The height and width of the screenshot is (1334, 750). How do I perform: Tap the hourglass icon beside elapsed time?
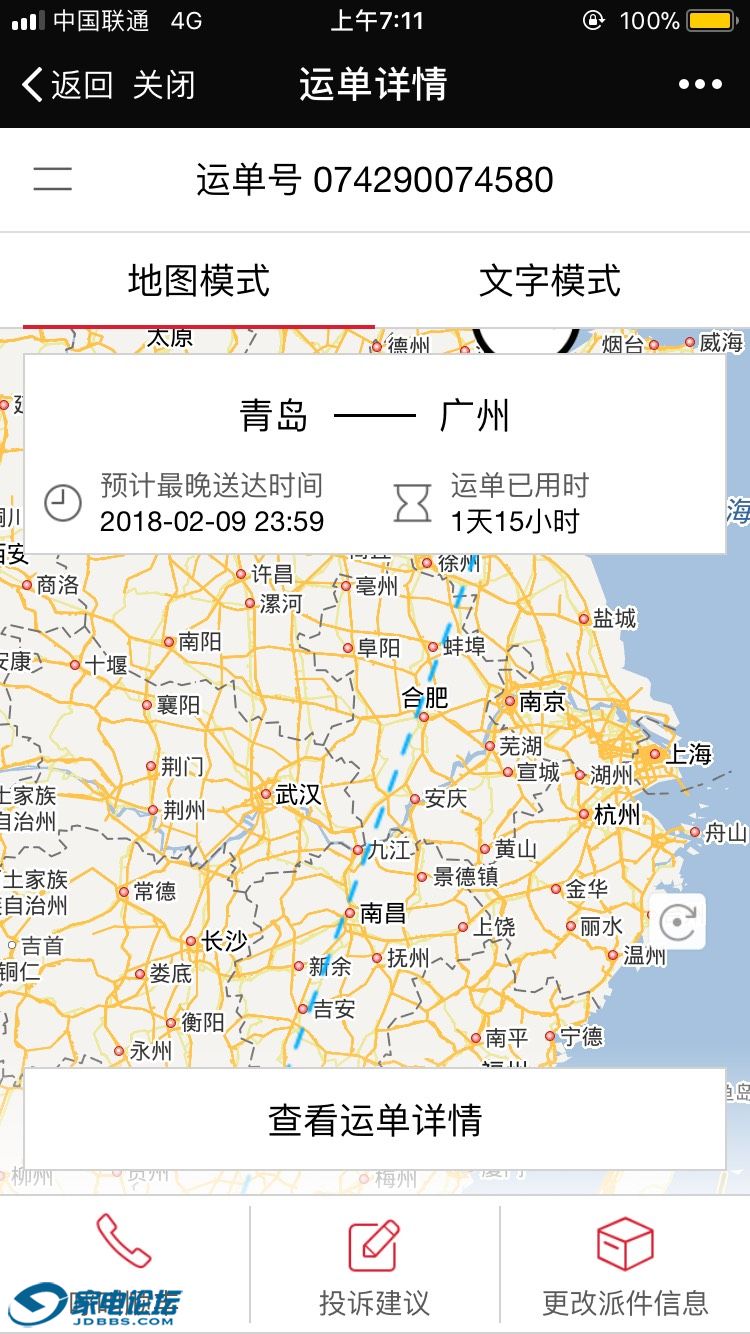411,503
